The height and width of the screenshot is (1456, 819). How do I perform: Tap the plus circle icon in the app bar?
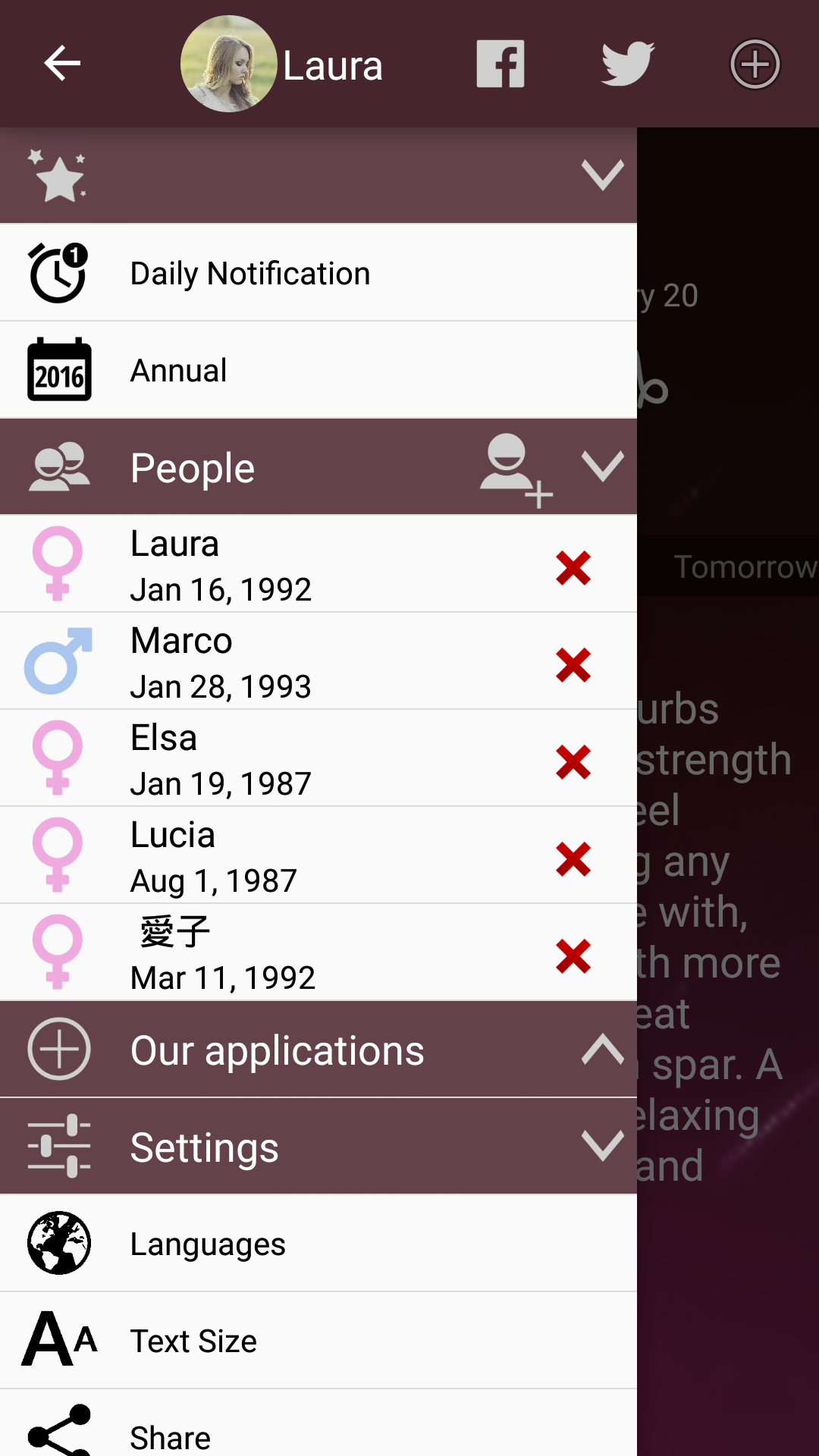[x=755, y=64]
